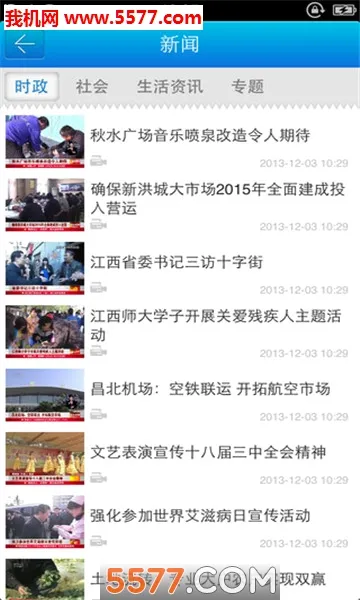Screen dimensions: 360x600
Task: Open the 专题 tab
Action: [x=248, y=86]
